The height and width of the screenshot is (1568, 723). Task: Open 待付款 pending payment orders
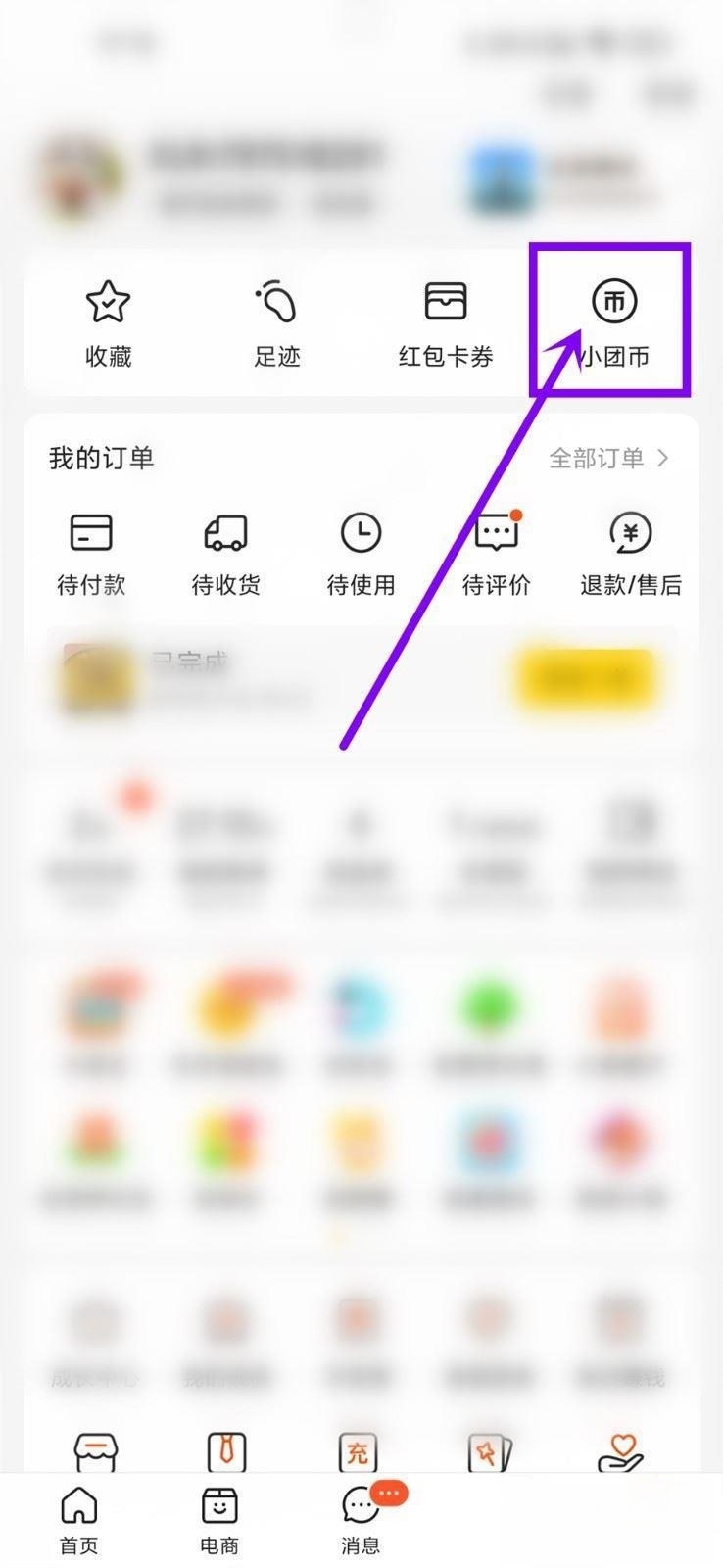tap(91, 554)
